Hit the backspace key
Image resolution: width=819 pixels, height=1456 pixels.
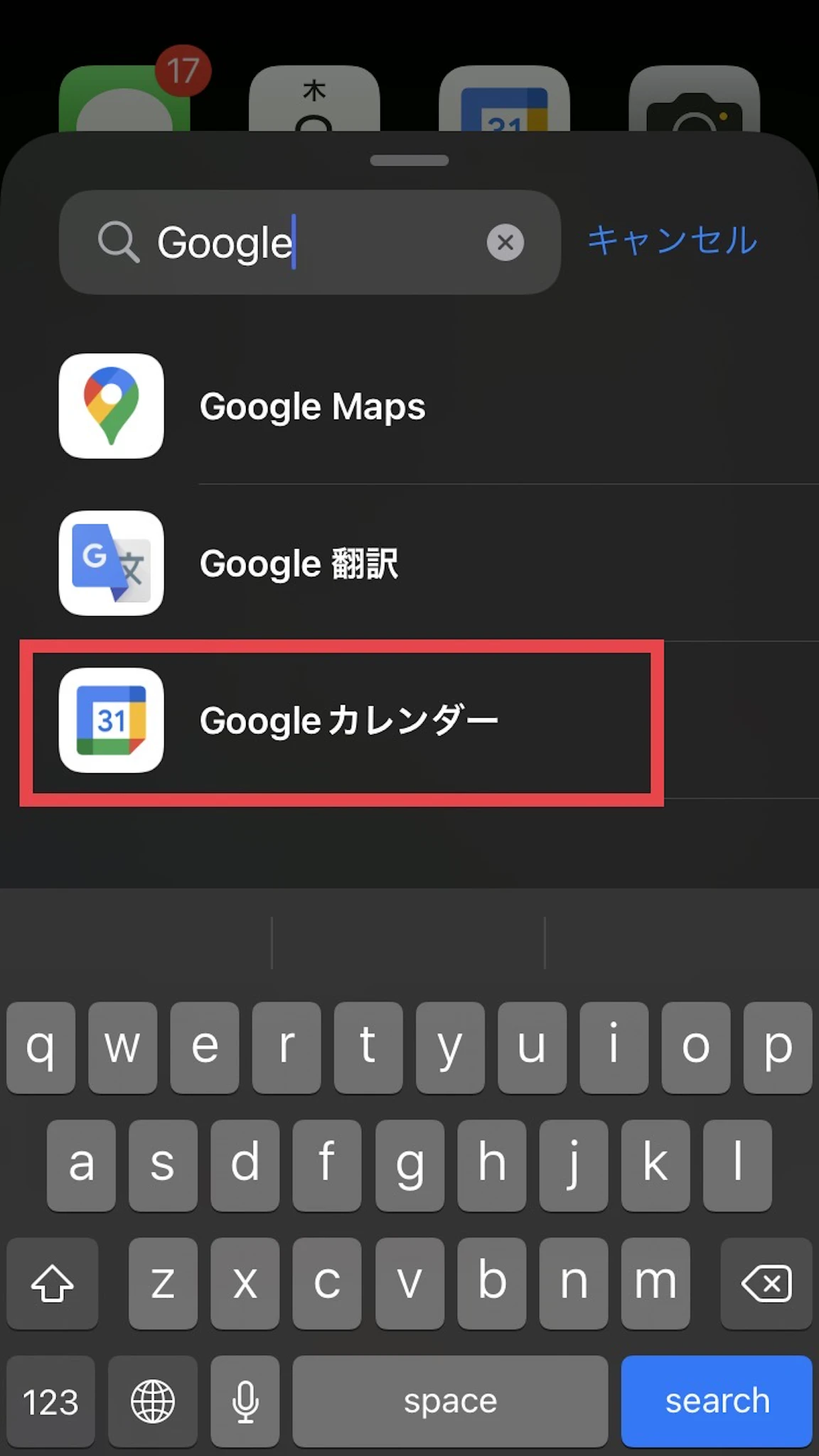point(766,1283)
